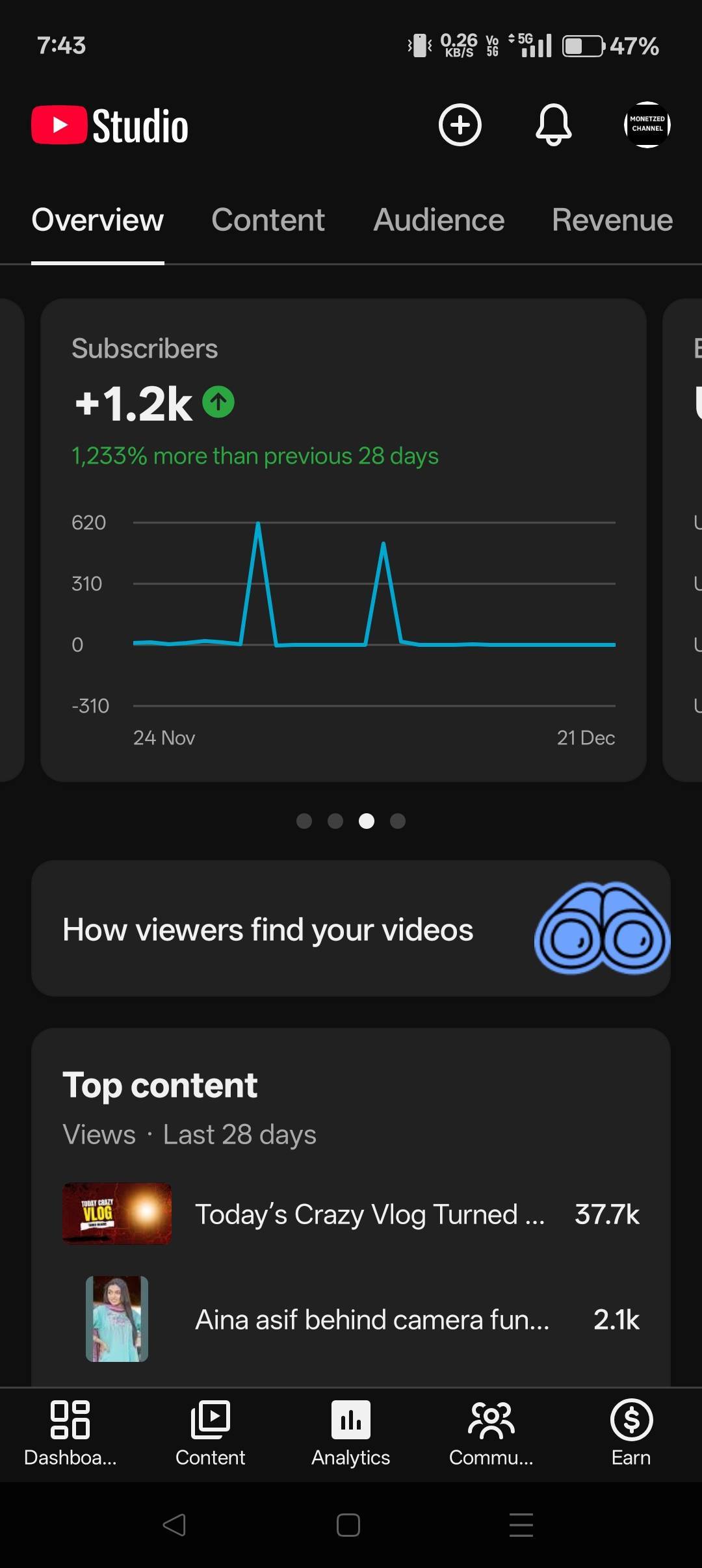
Task: Switch to the Audience tab
Action: click(x=439, y=220)
